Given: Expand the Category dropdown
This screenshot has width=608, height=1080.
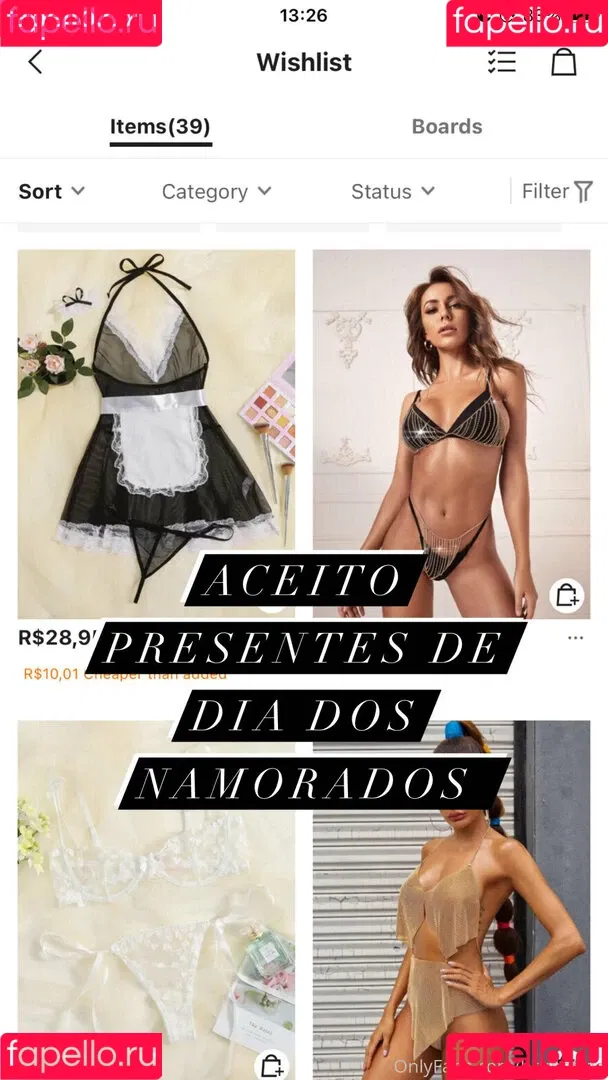Looking at the screenshot, I should (216, 191).
